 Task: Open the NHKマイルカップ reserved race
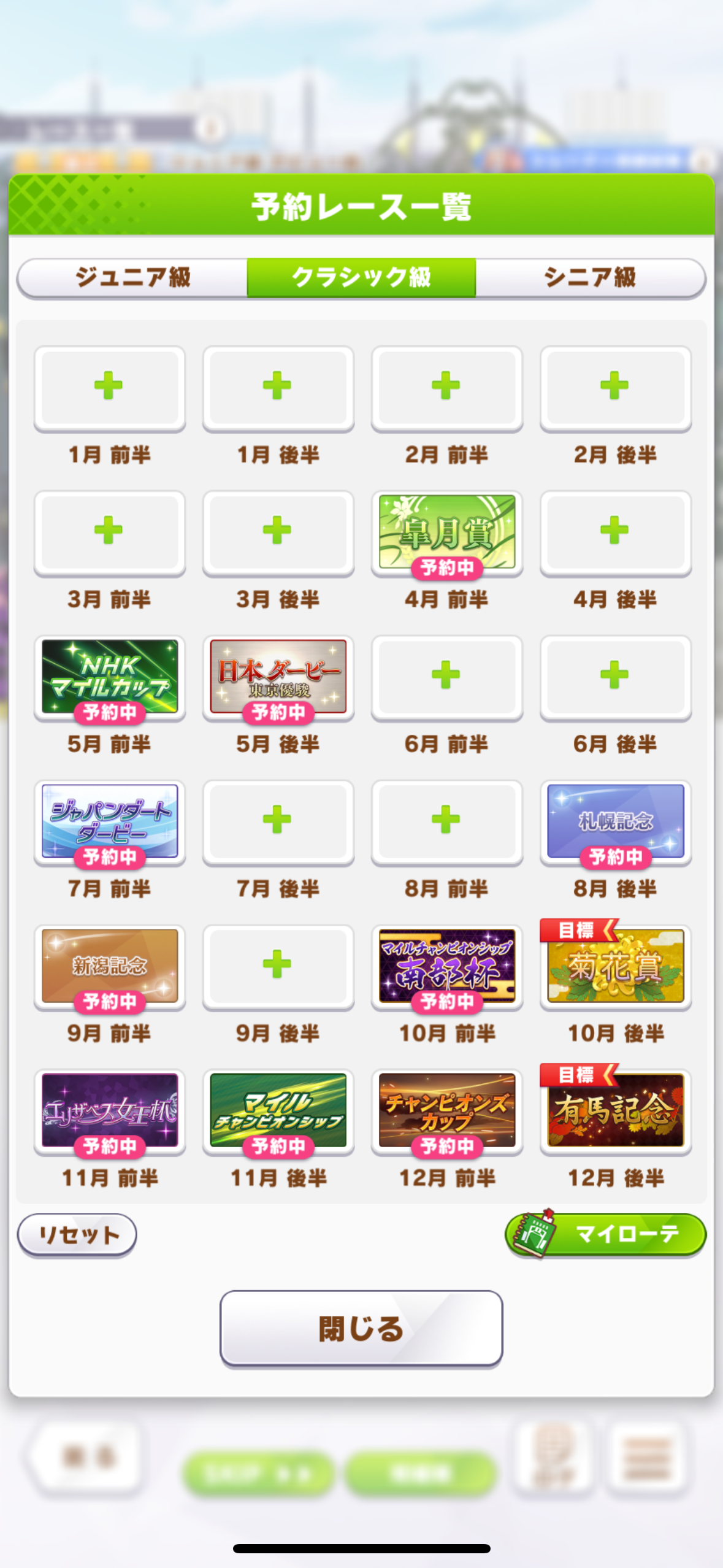pyautogui.click(x=109, y=677)
